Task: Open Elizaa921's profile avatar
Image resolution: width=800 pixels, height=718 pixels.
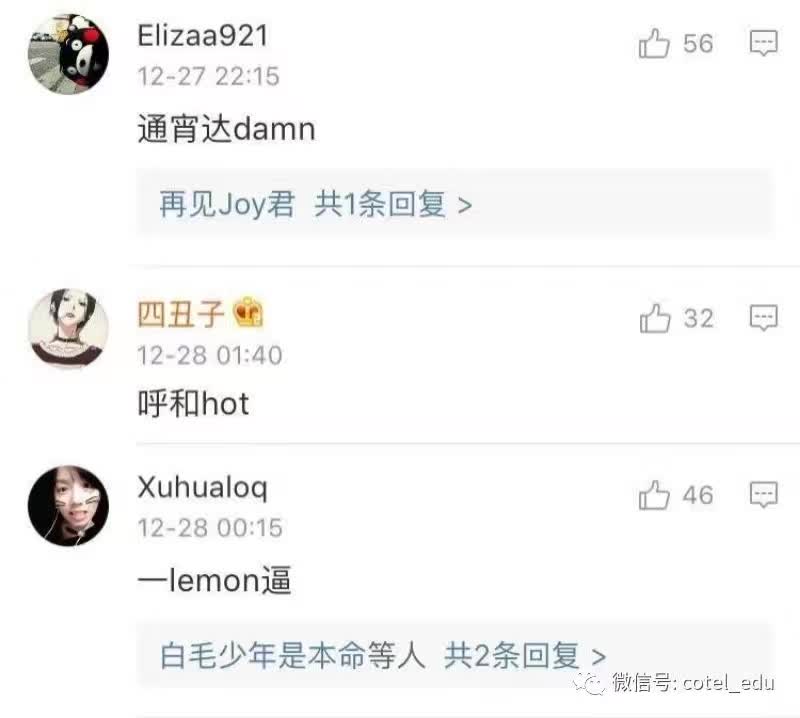Action: coord(68,54)
